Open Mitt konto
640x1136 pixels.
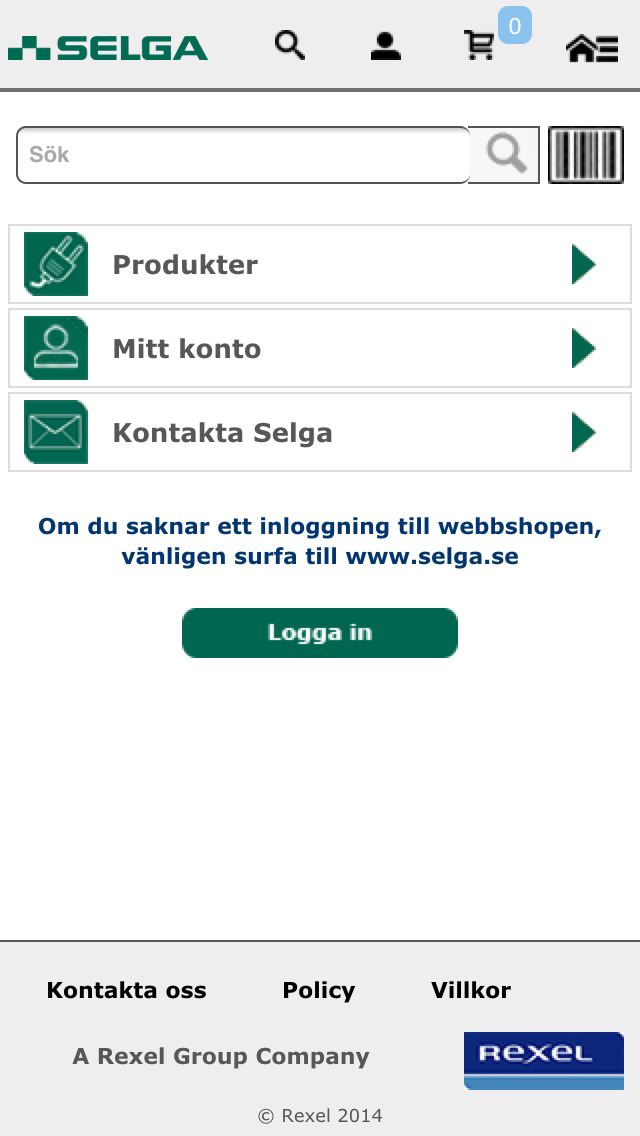click(320, 348)
